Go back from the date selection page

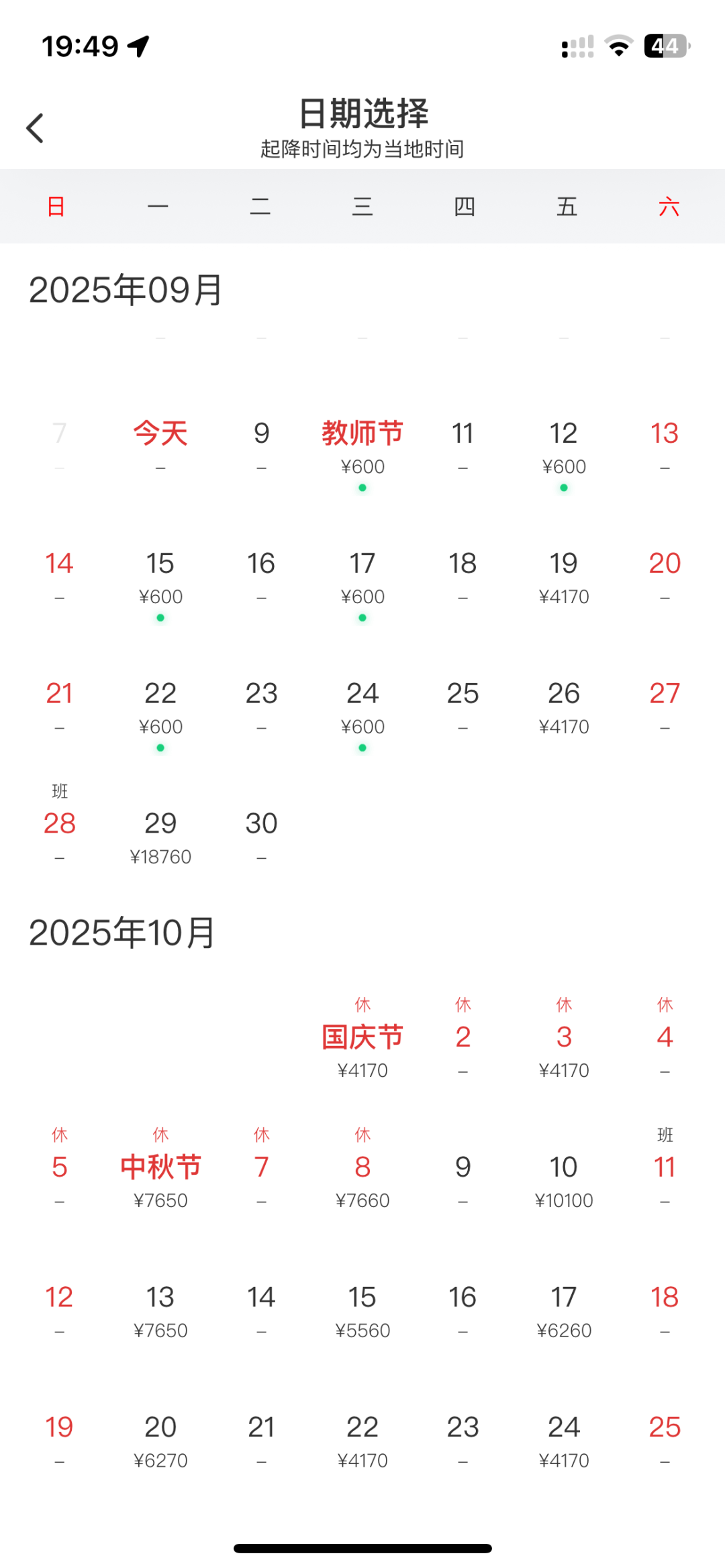click(x=35, y=127)
